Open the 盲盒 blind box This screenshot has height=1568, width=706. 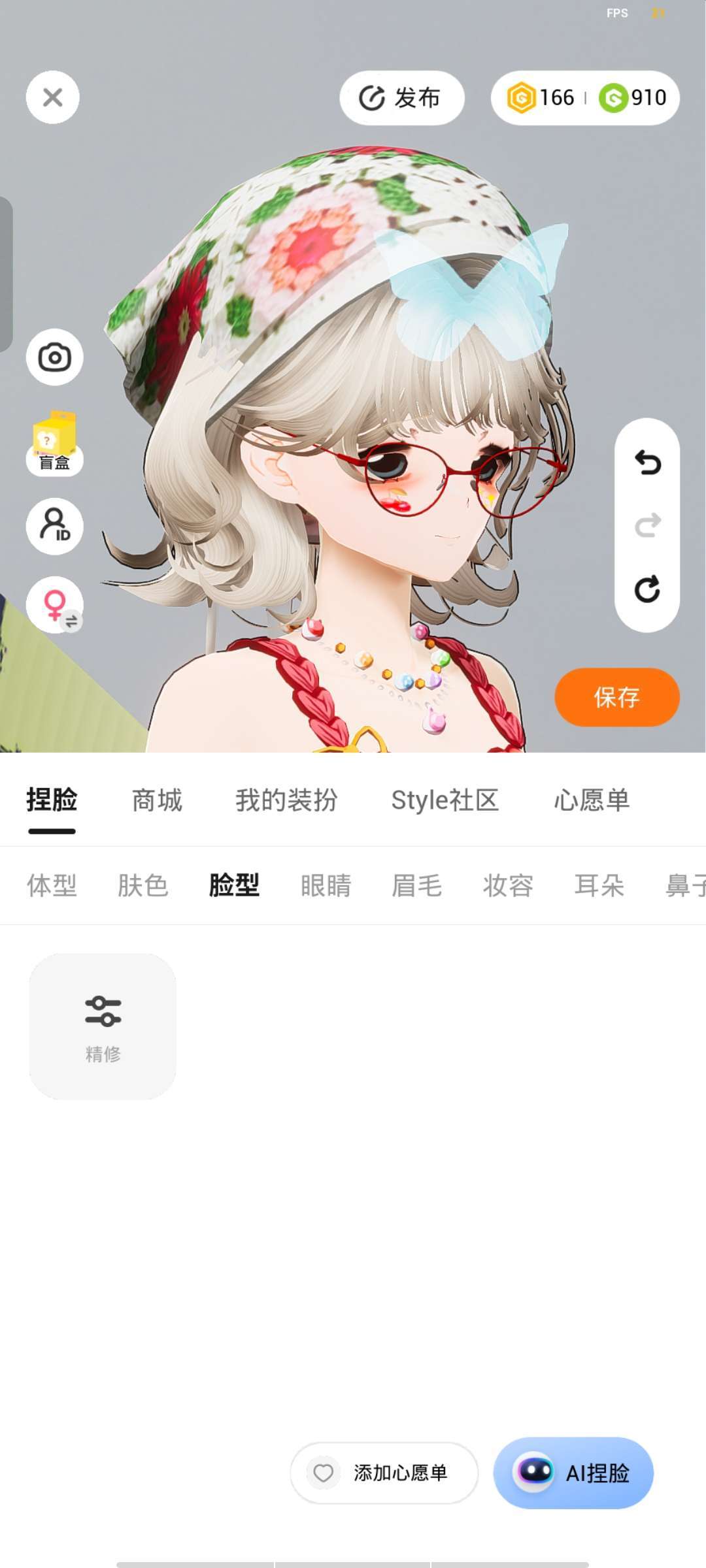coord(54,443)
